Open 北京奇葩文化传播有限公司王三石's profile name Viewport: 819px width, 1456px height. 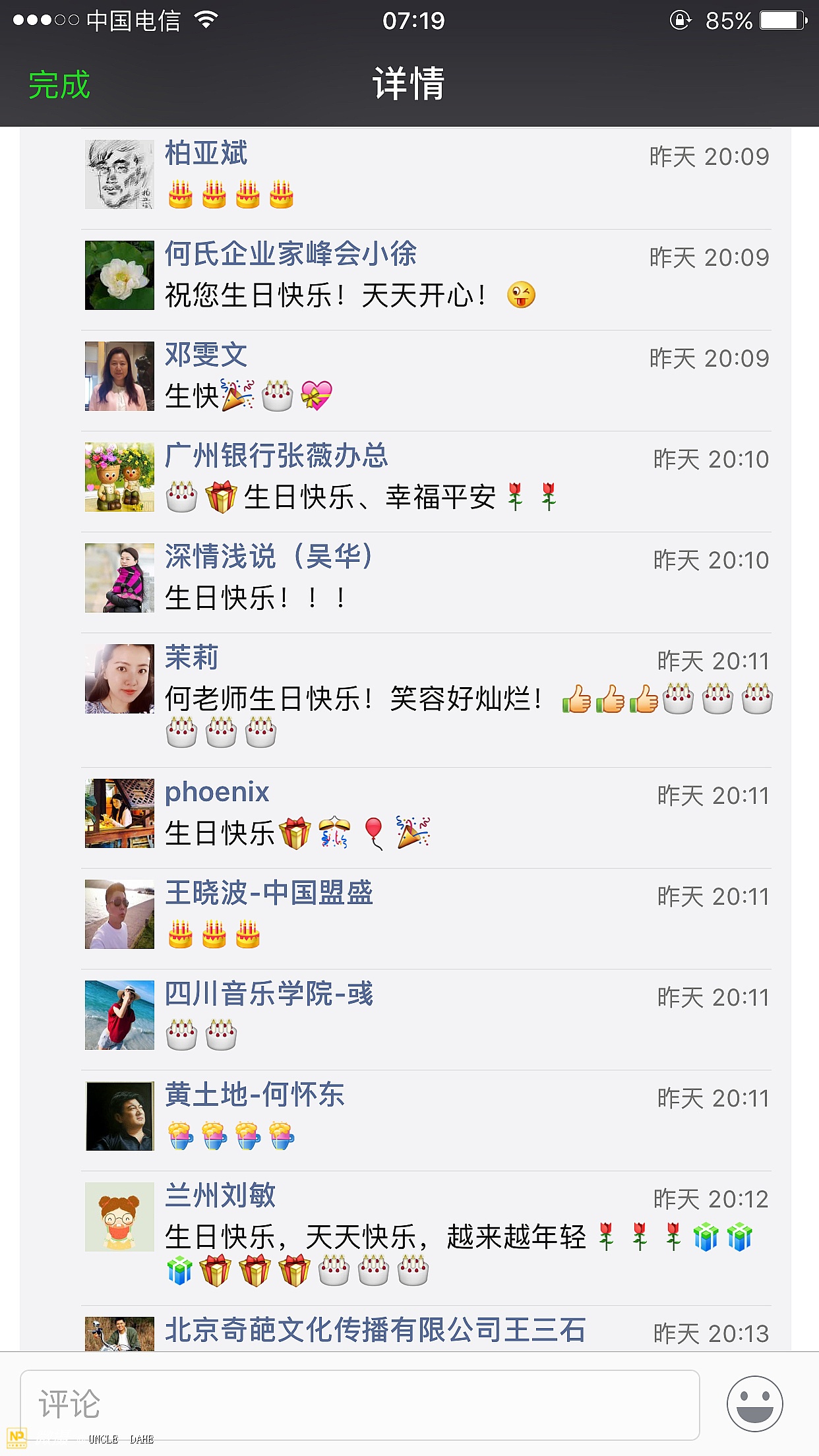[x=375, y=1330]
